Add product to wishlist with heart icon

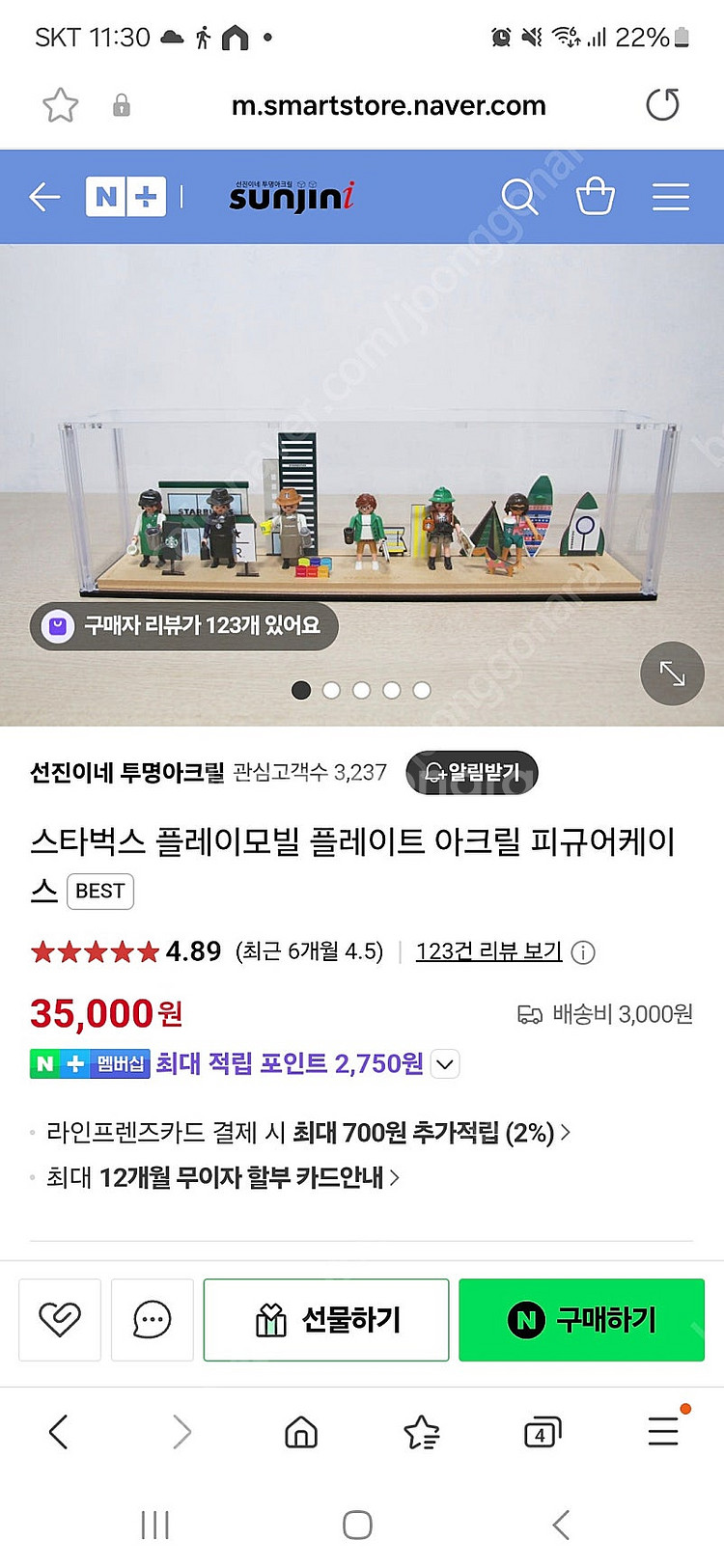click(x=59, y=1319)
